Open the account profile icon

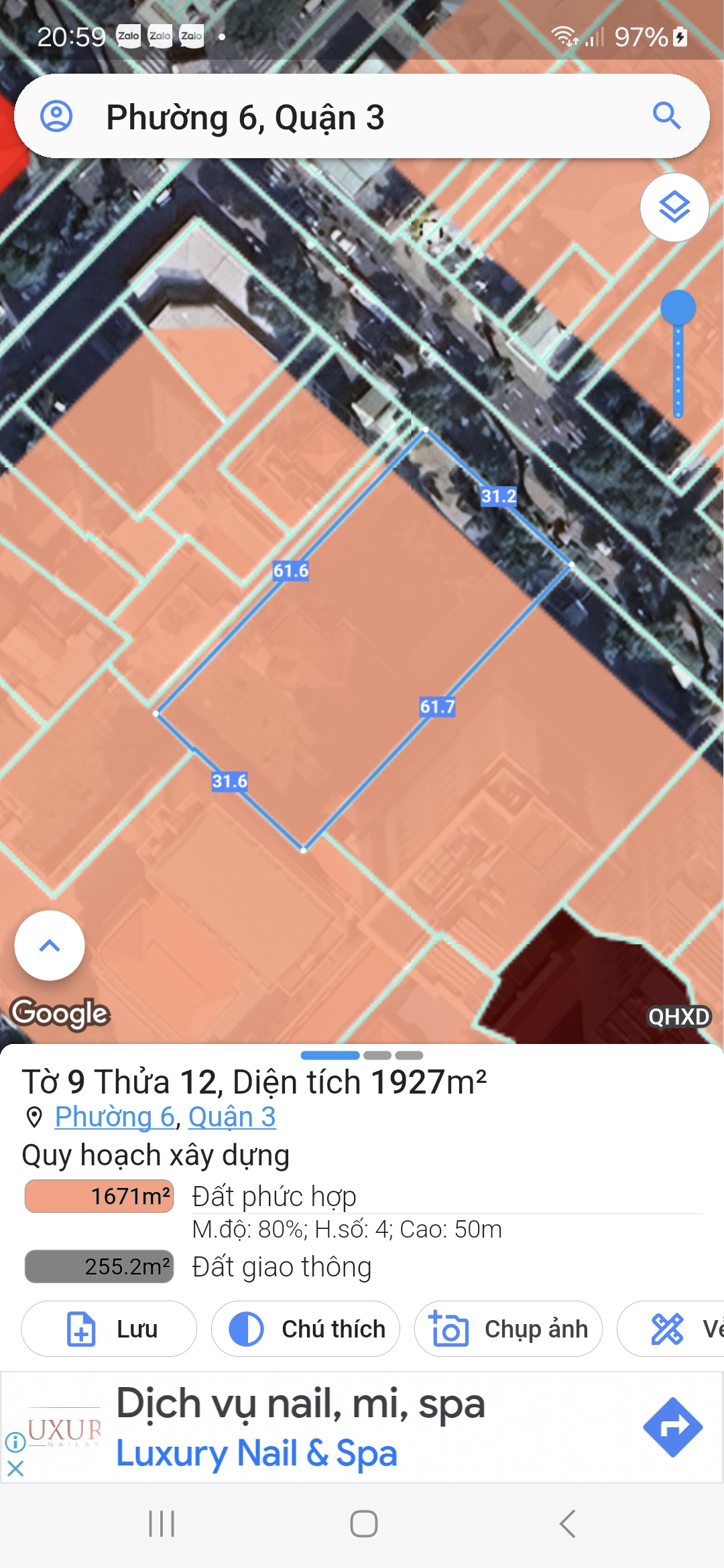pos(56,117)
